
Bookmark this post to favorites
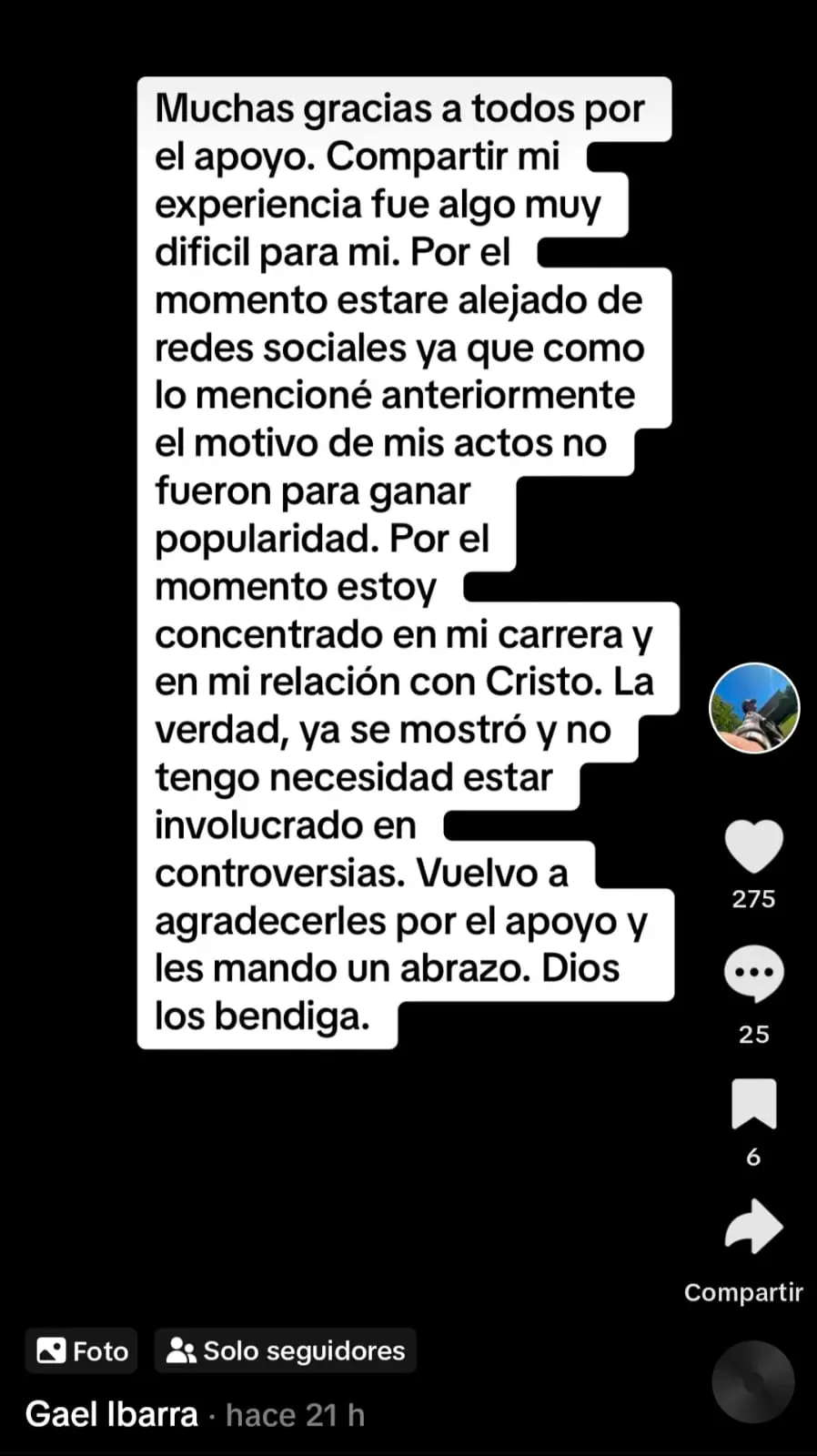(753, 1104)
